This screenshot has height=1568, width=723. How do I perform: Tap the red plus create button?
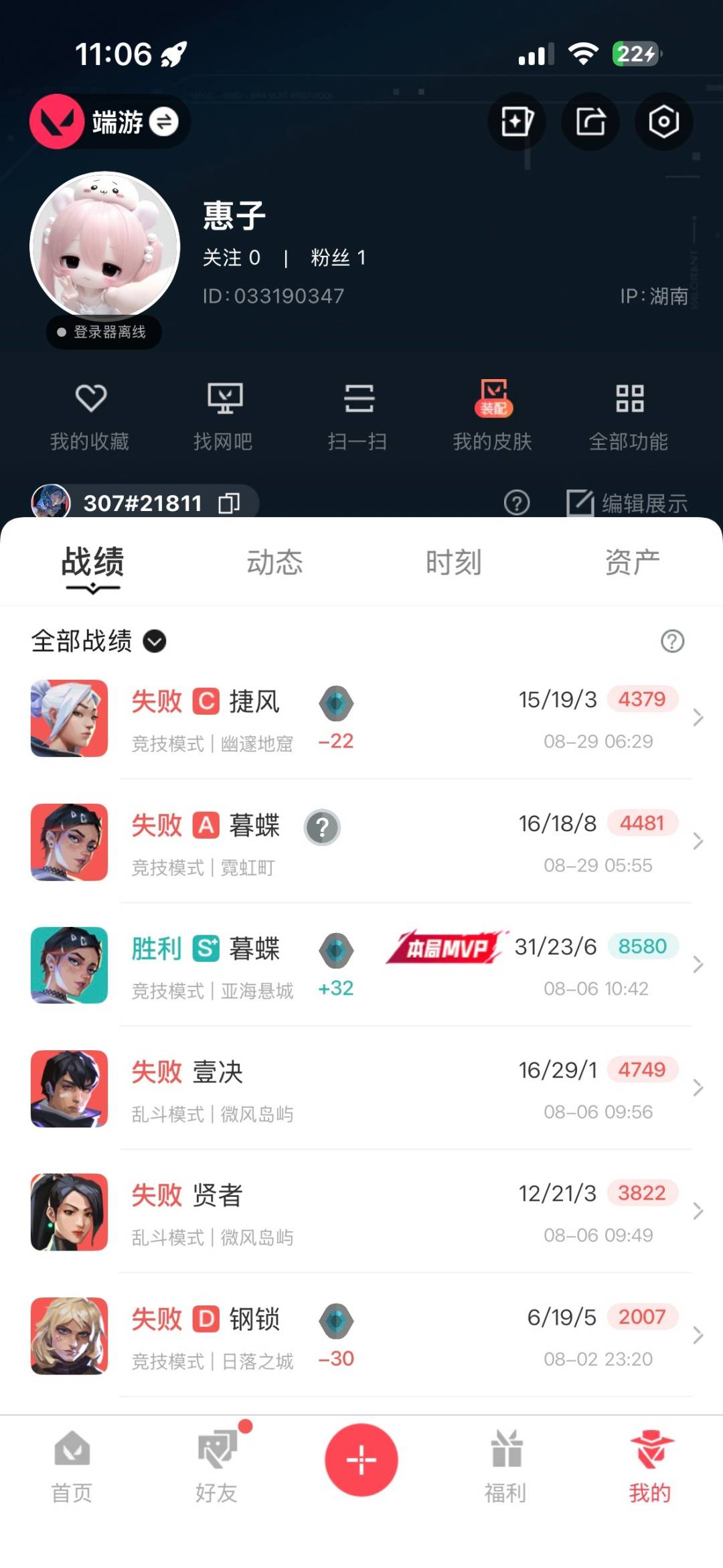pyautogui.click(x=361, y=1459)
